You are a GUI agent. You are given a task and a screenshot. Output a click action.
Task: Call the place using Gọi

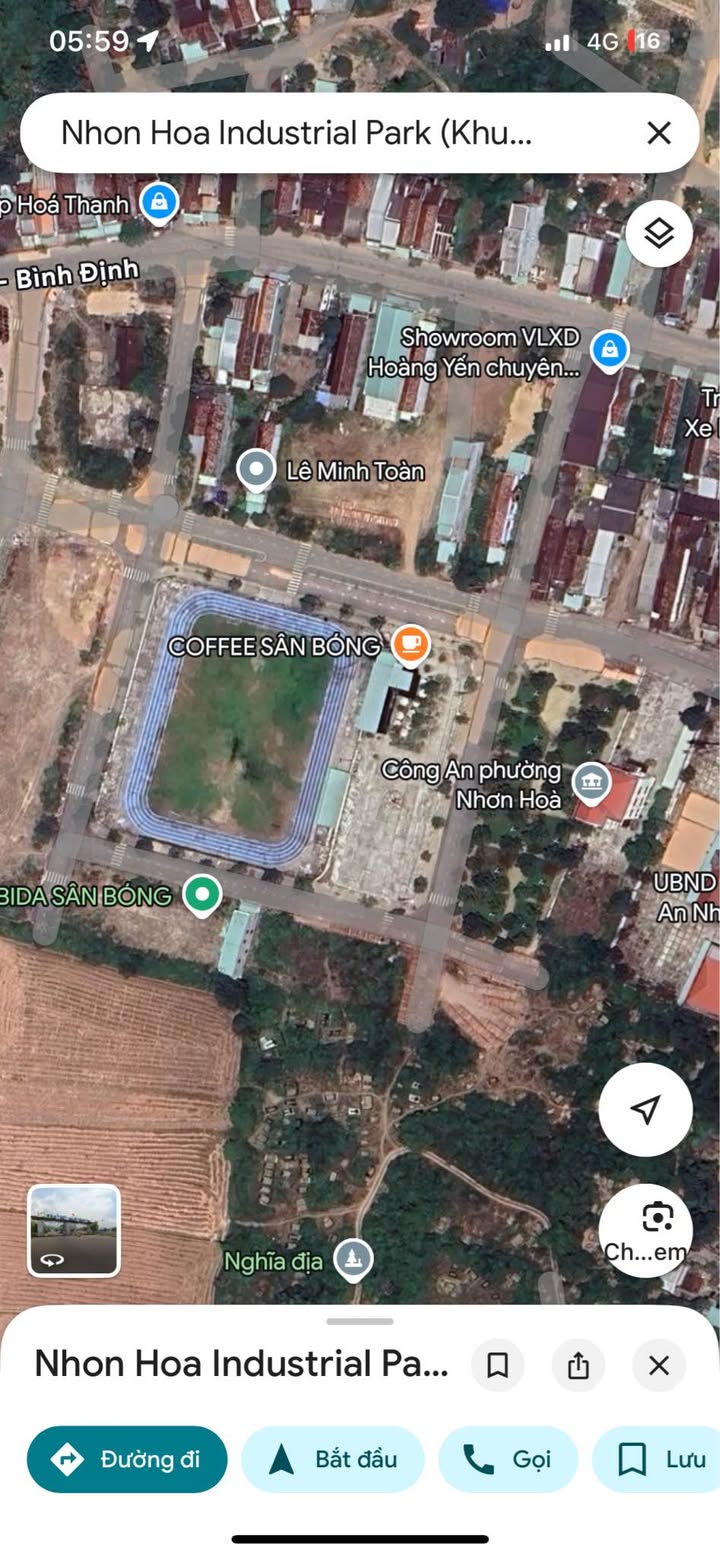click(x=508, y=1459)
